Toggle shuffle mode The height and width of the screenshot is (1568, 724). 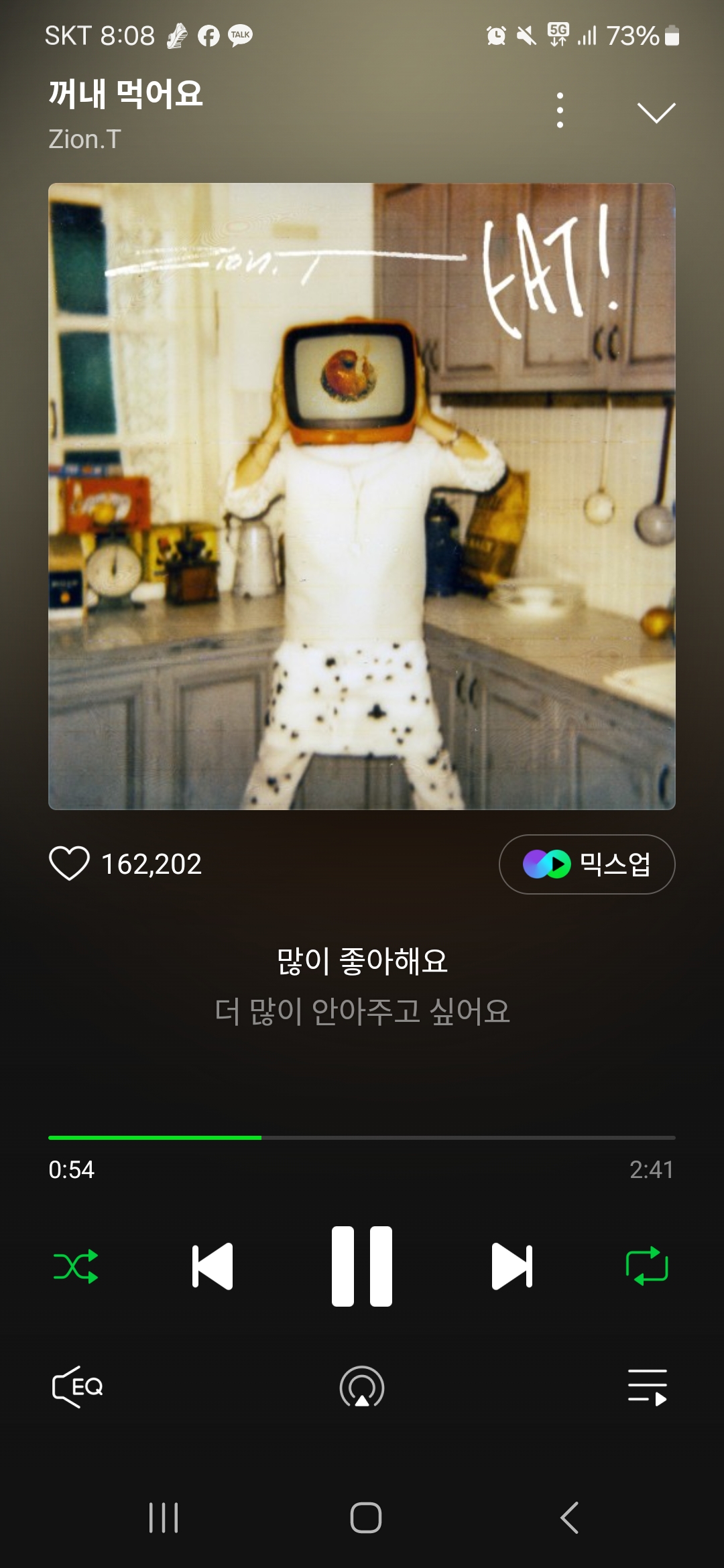[76, 1266]
